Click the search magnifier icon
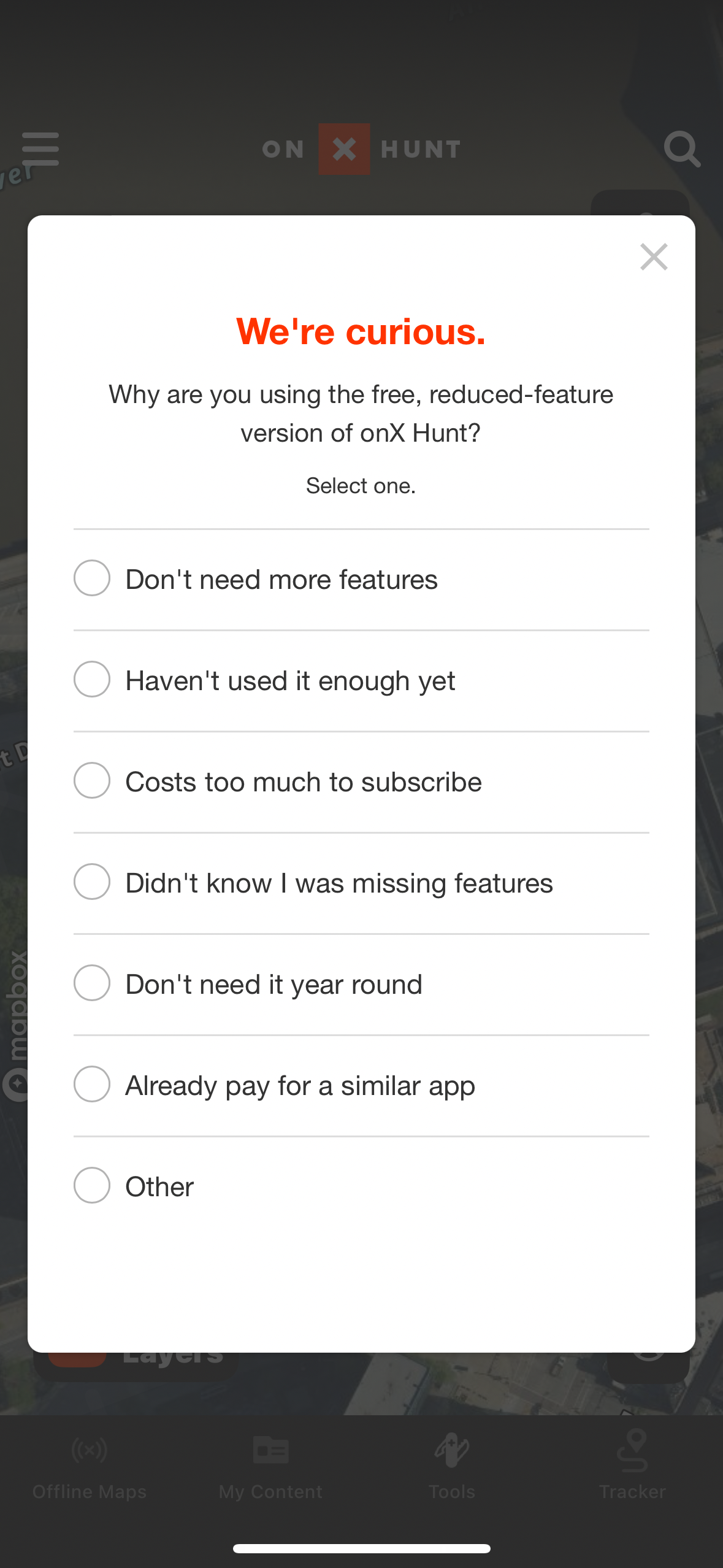This screenshot has width=723, height=1568. [683, 149]
